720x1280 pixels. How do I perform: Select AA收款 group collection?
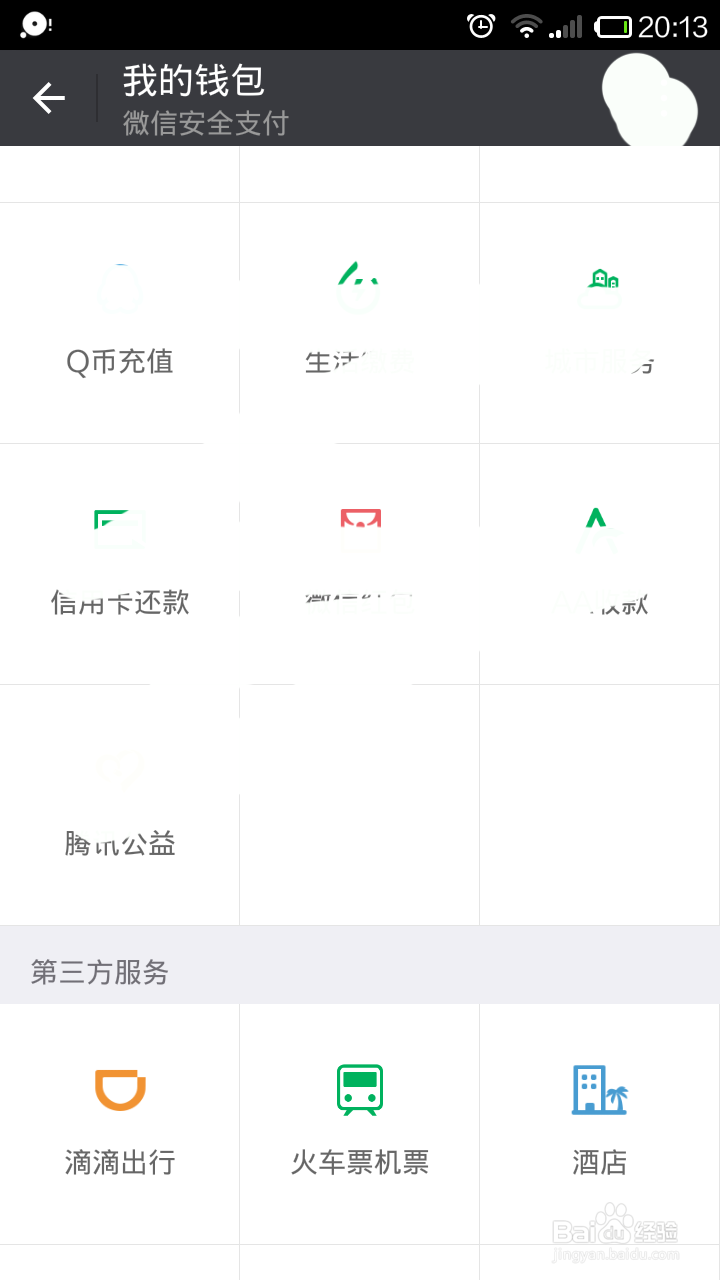(599, 560)
